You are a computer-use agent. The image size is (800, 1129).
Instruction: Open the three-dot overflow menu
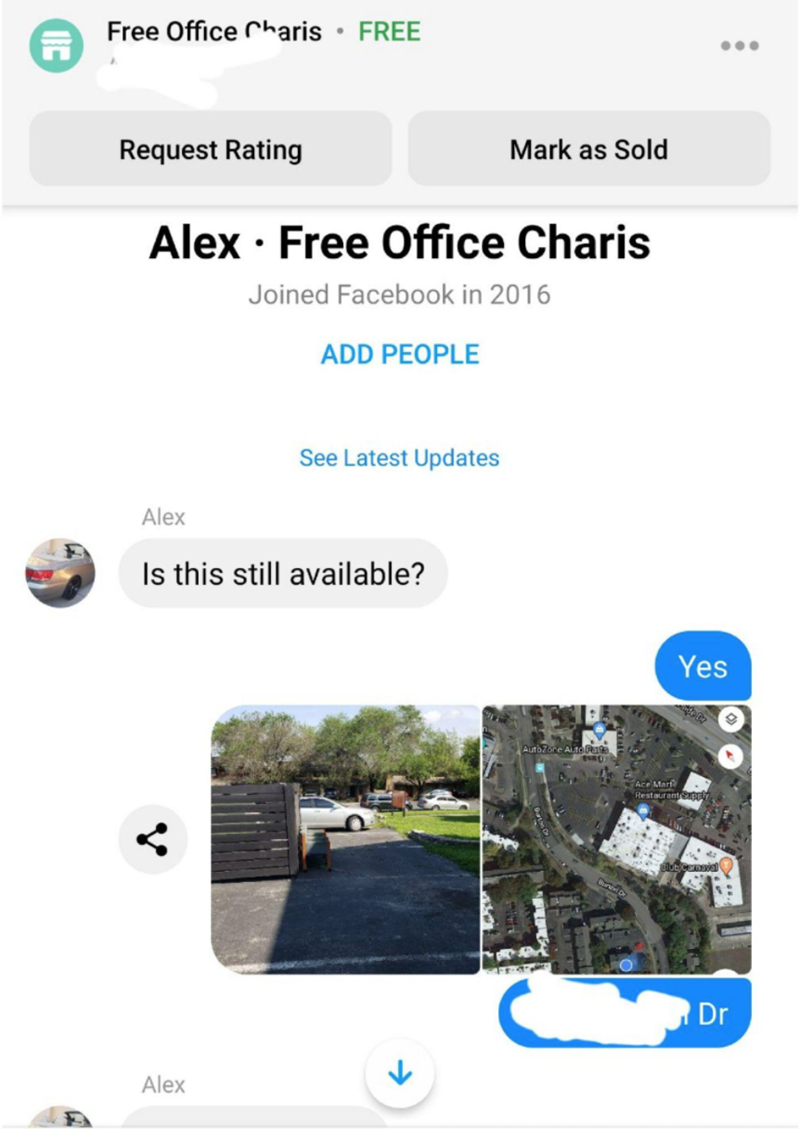tap(739, 46)
